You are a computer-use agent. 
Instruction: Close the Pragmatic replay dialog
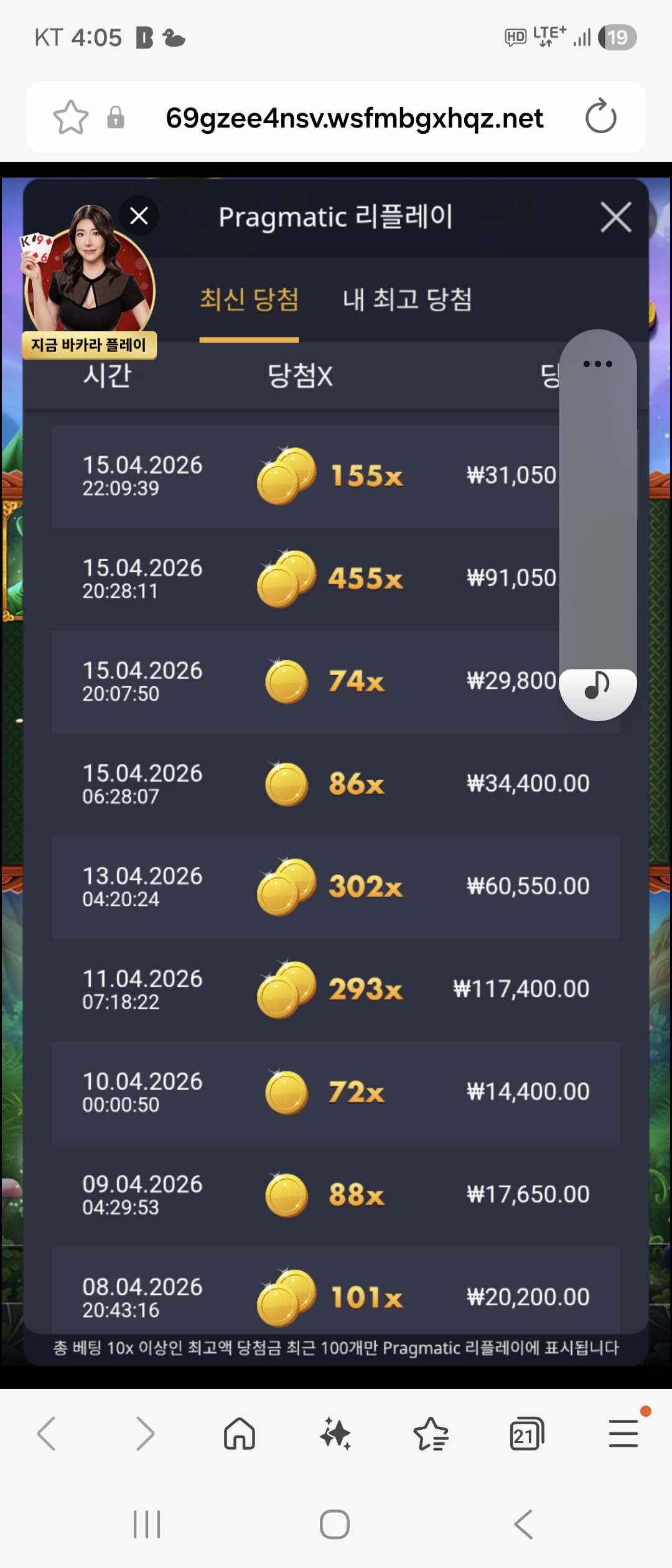(x=615, y=217)
